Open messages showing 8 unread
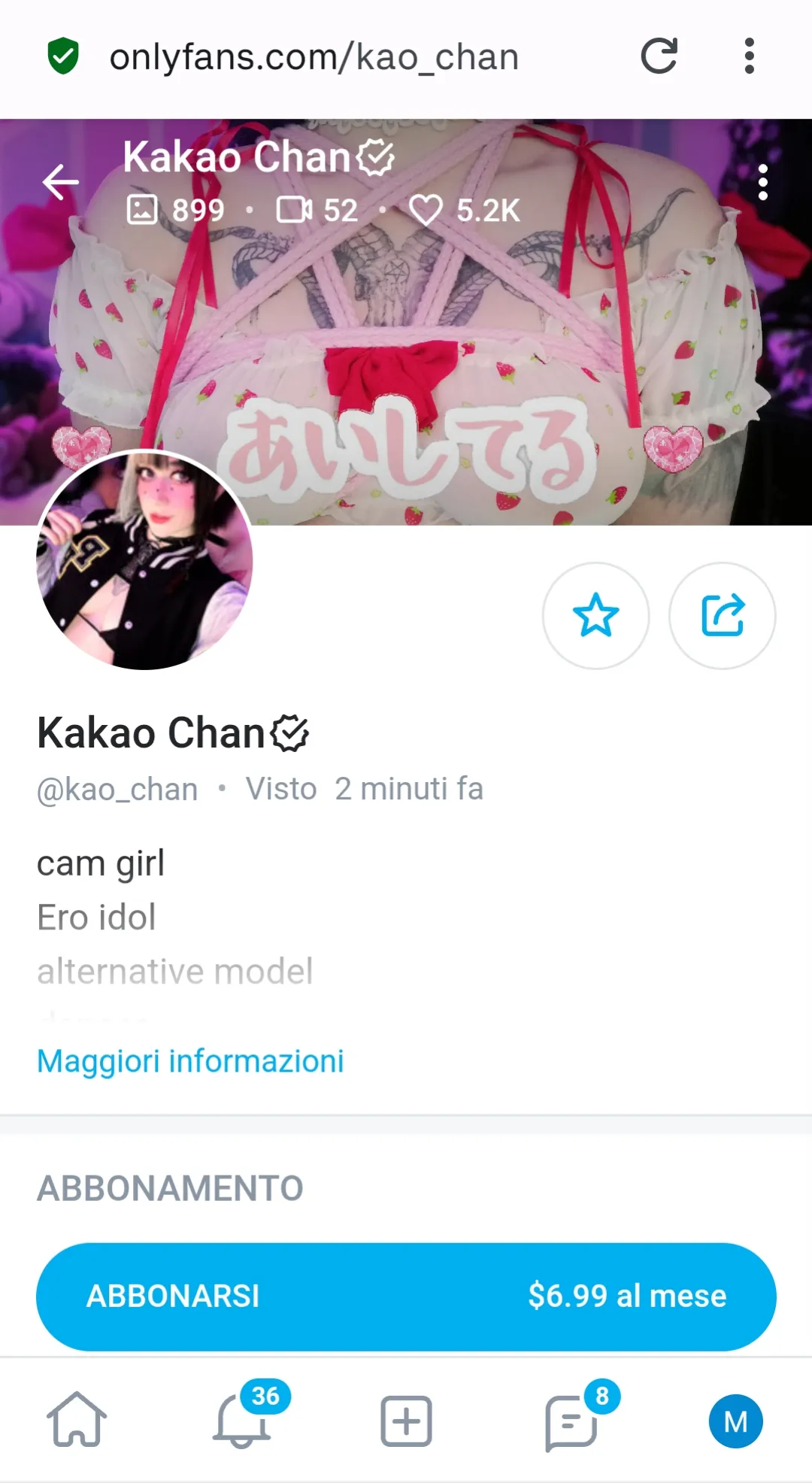 click(571, 1421)
